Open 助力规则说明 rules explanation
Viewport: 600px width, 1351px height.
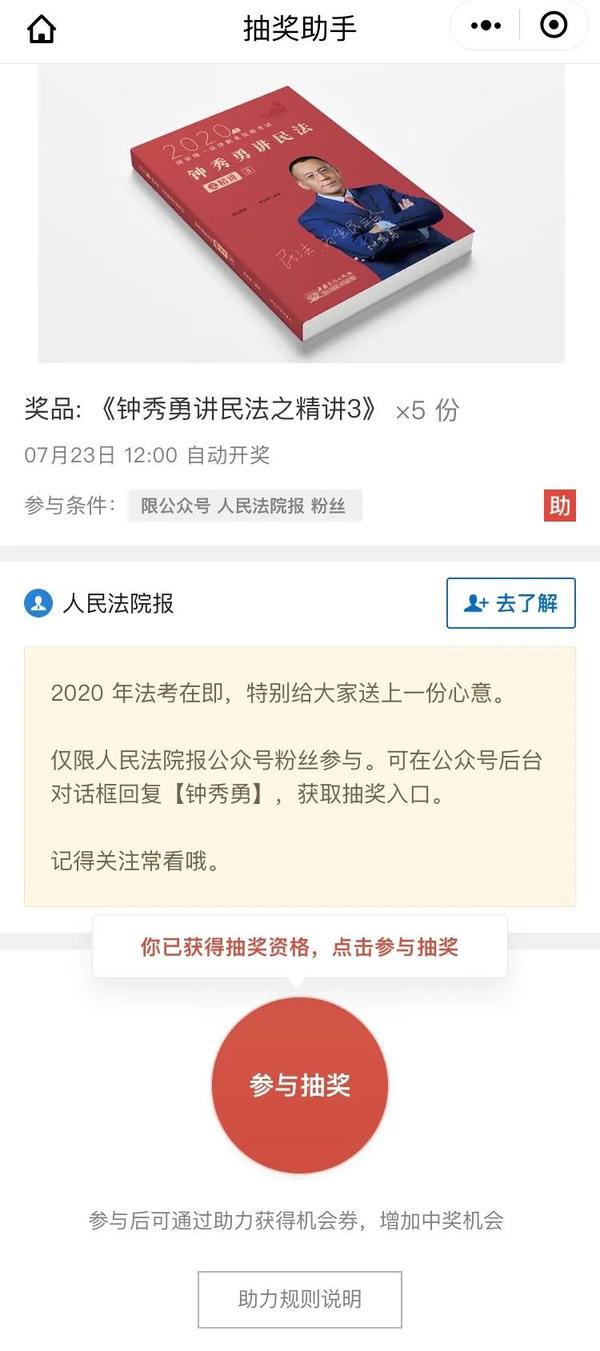(300, 1299)
